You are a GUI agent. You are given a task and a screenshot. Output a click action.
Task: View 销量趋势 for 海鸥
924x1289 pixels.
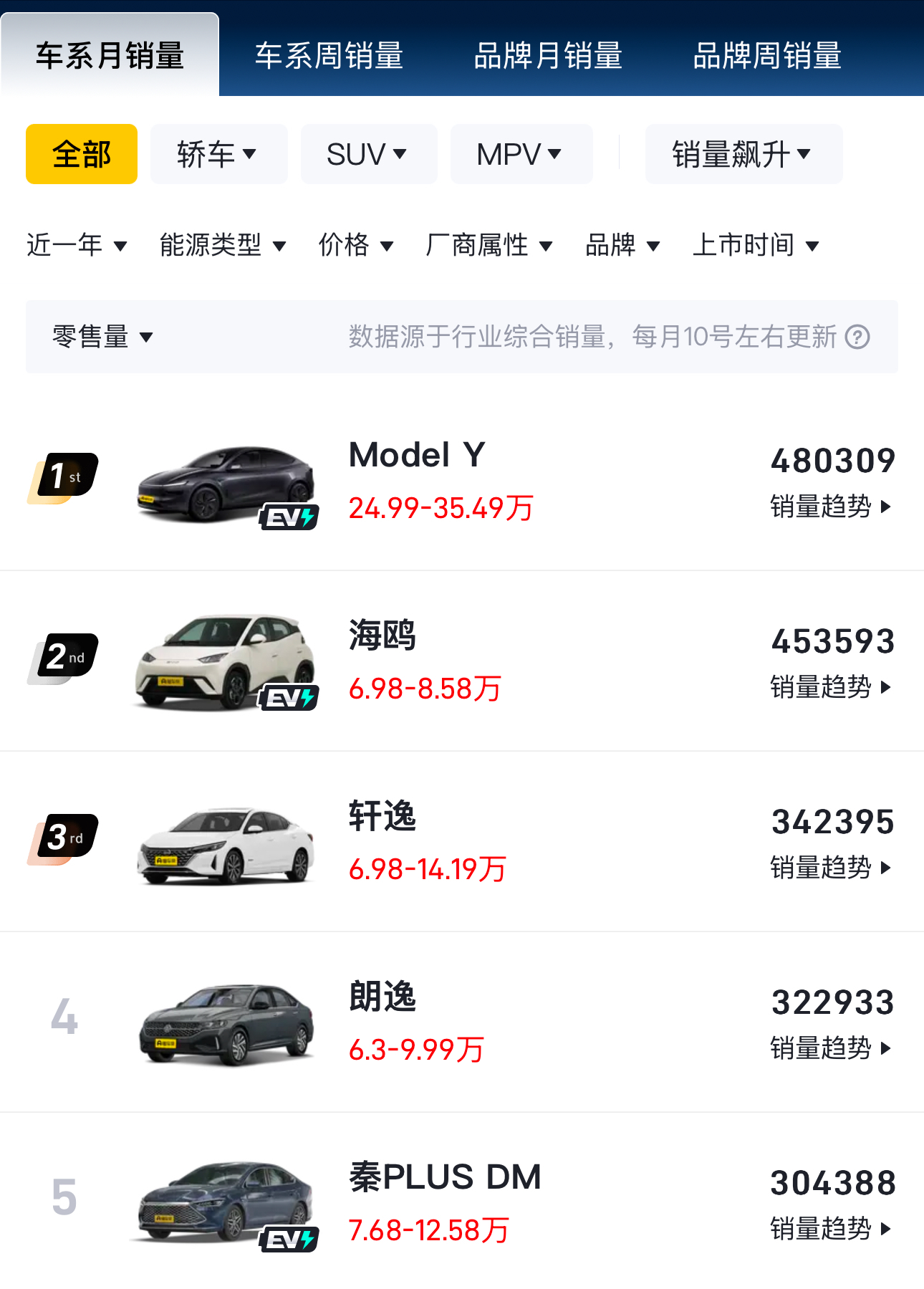pos(831,687)
